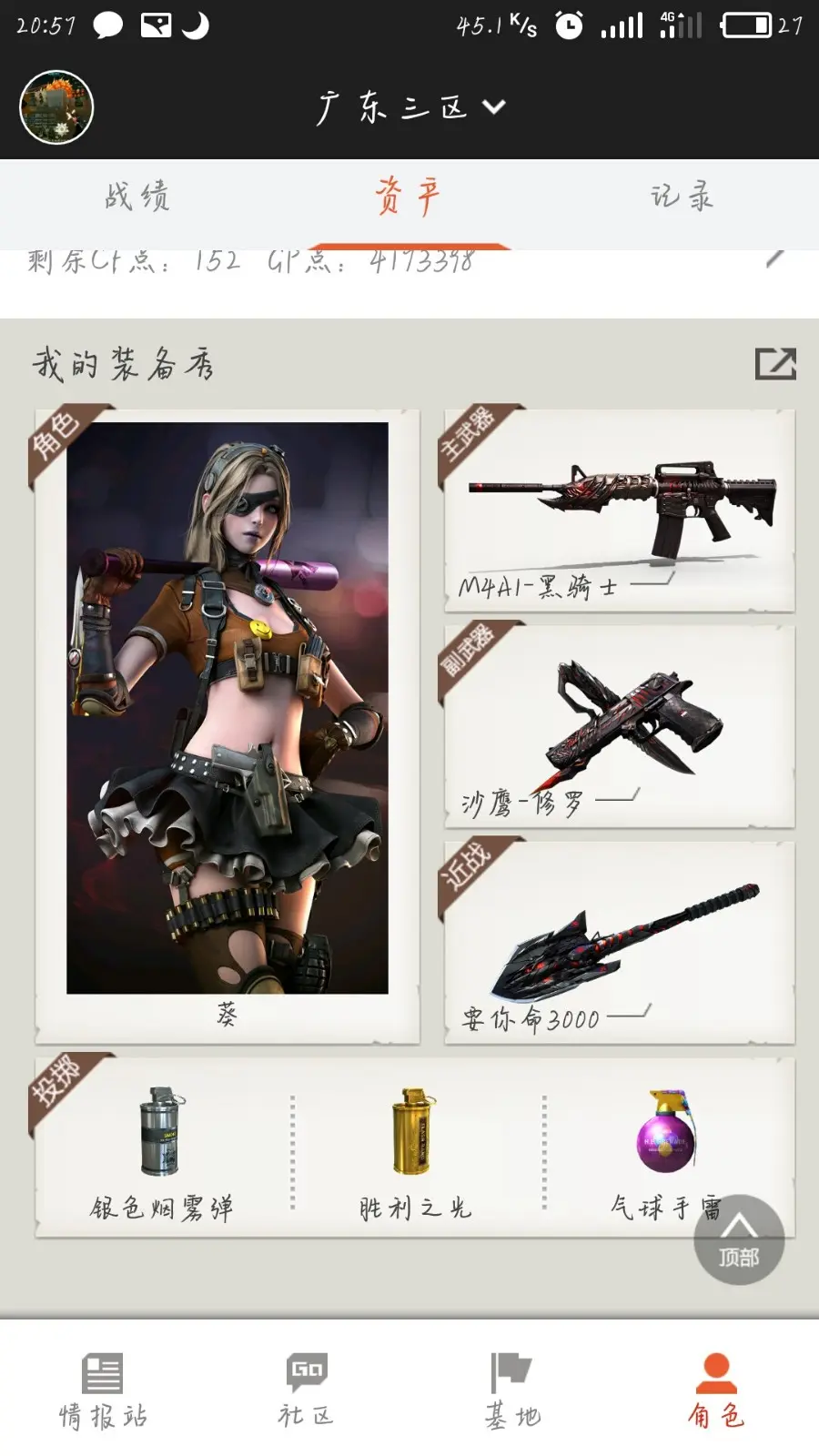819x1456 pixels.
Task: Go to the 情报站 tab
Action: (x=103, y=1390)
